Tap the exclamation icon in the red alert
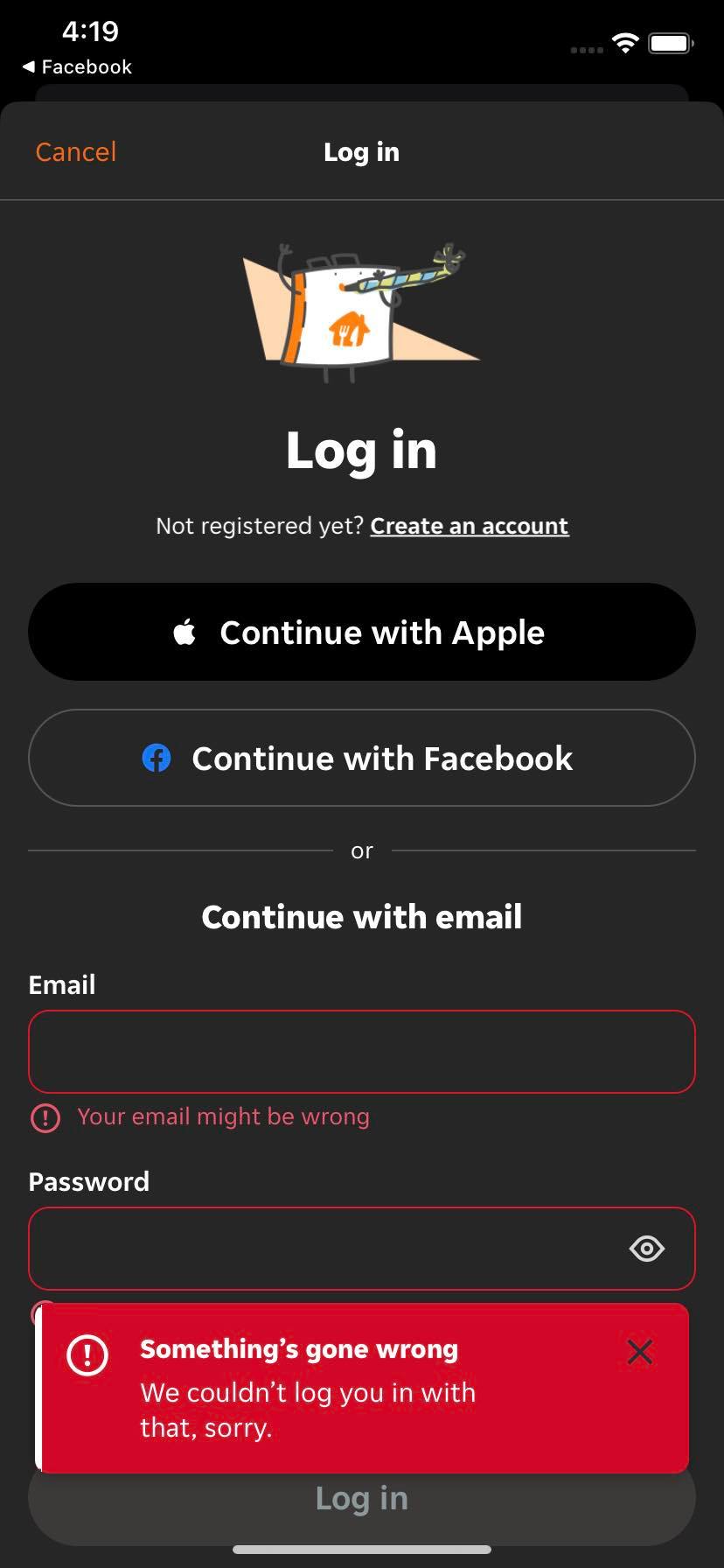724x1568 pixels. (x=87, y=1352)
